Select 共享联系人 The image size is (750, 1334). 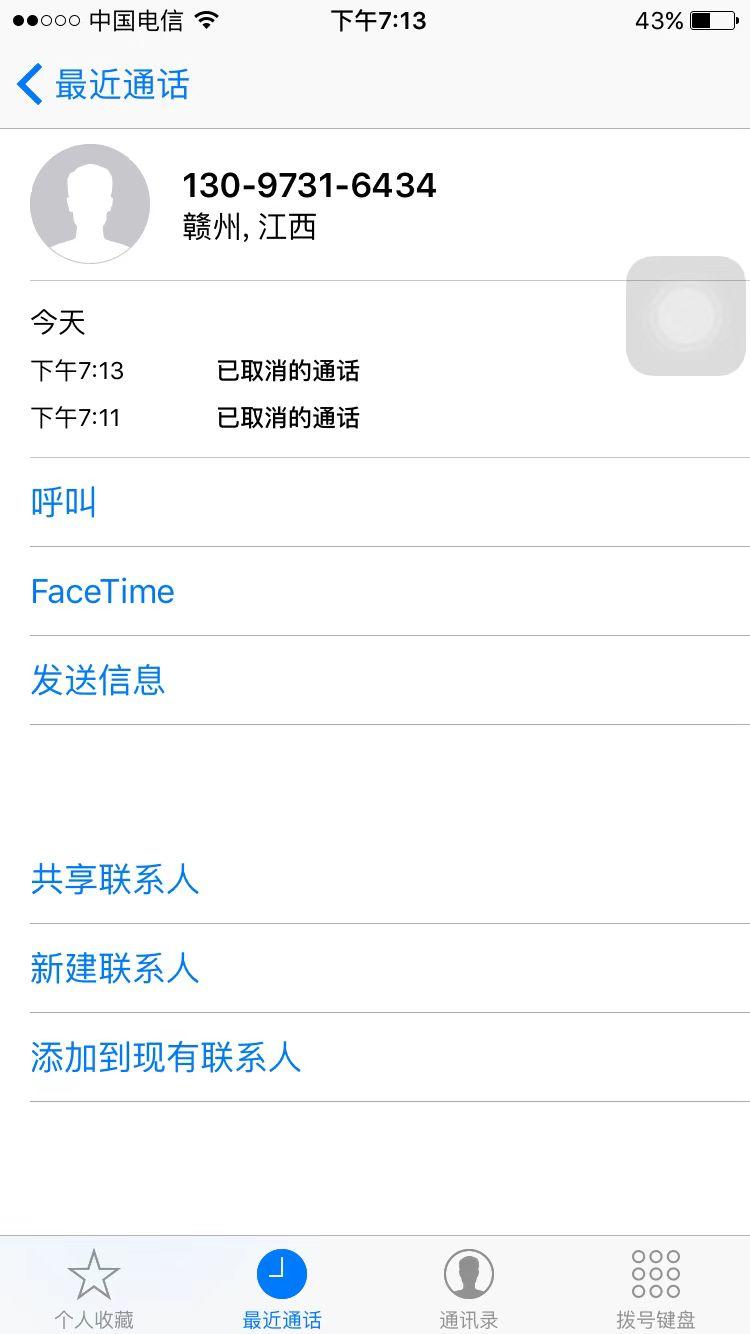point(115,879)
